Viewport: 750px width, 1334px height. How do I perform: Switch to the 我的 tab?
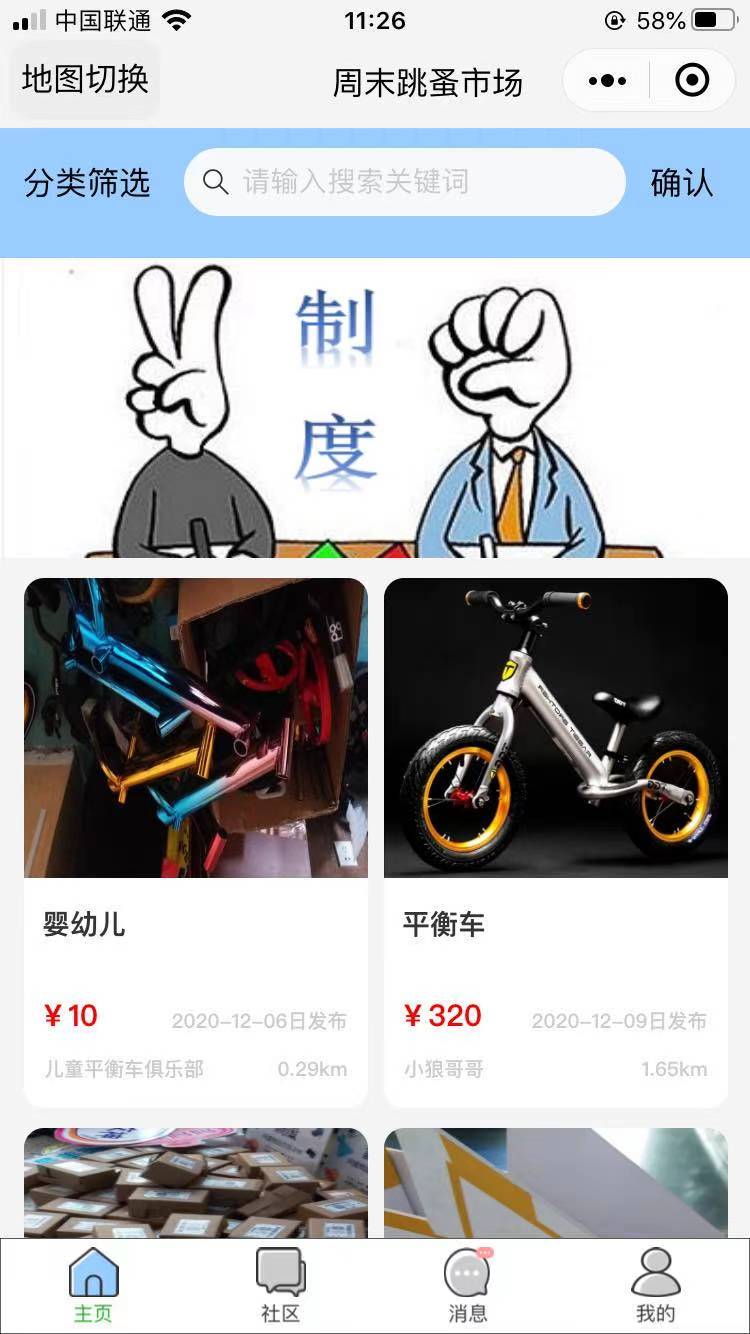pyautogui.click(x=656, y=1286)
